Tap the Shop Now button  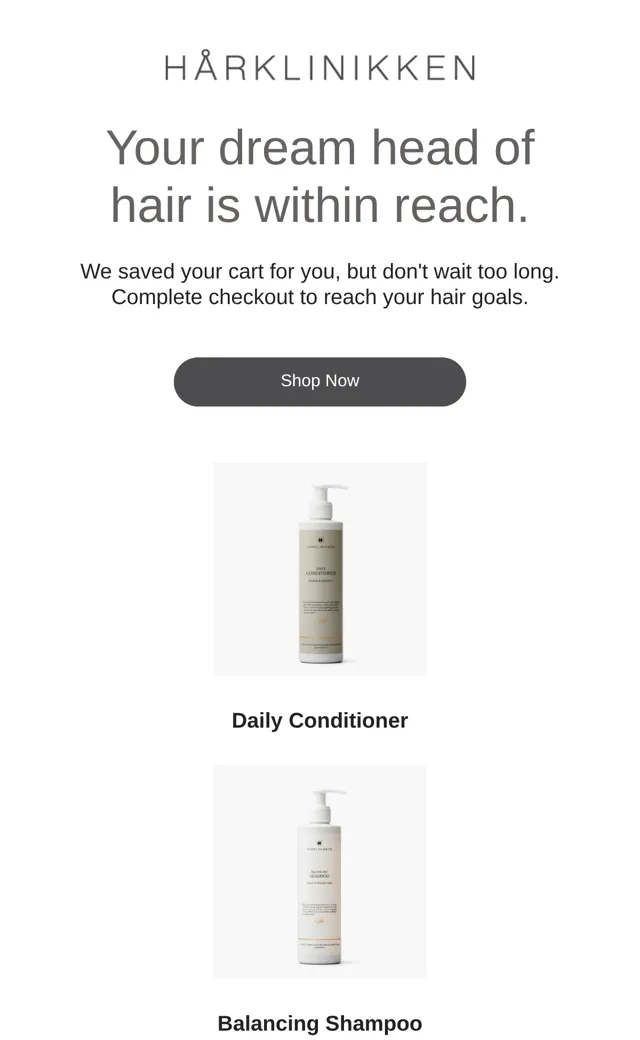tap(320, 381)
